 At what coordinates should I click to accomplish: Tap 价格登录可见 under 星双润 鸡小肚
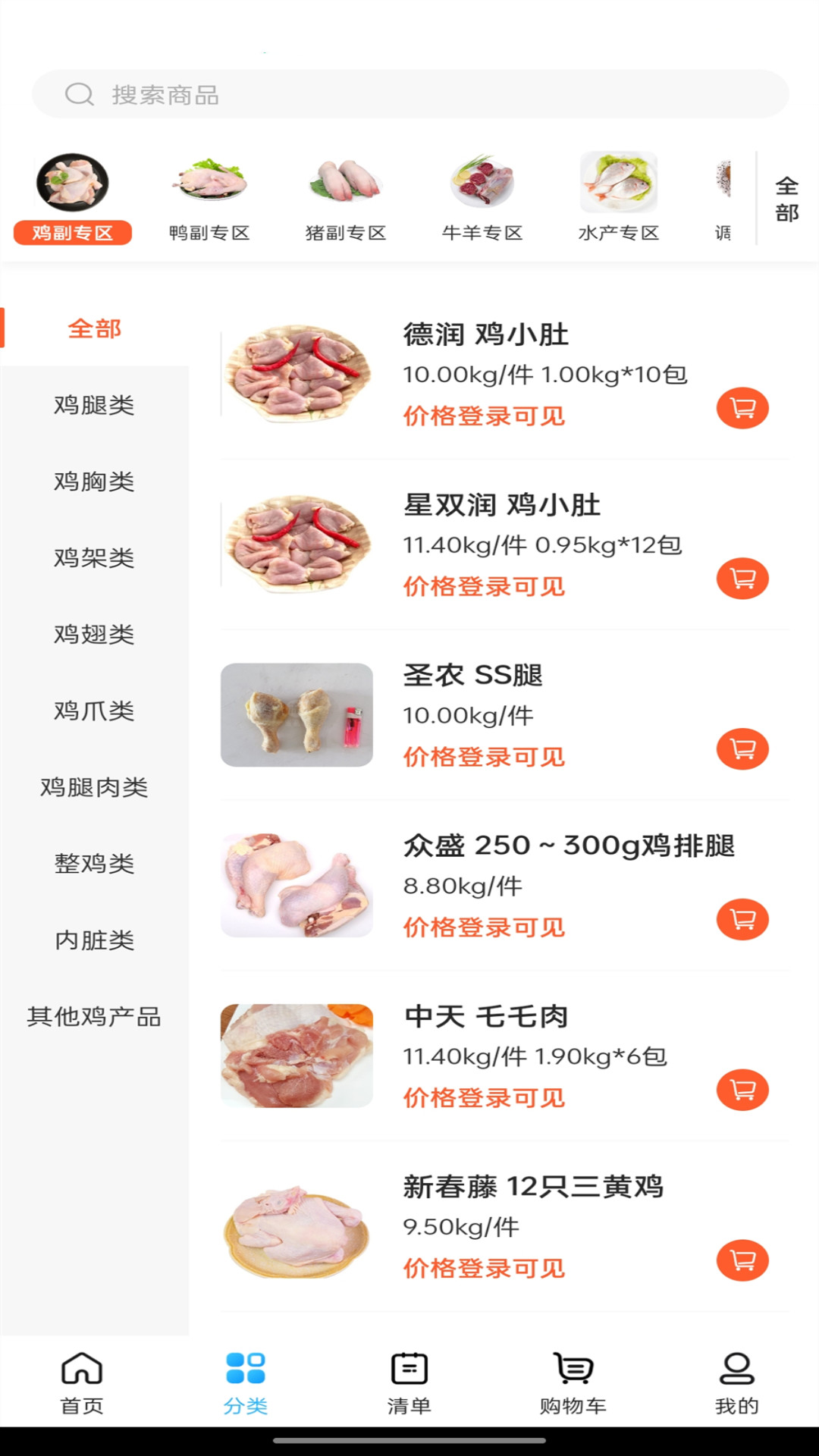point(484,586)
